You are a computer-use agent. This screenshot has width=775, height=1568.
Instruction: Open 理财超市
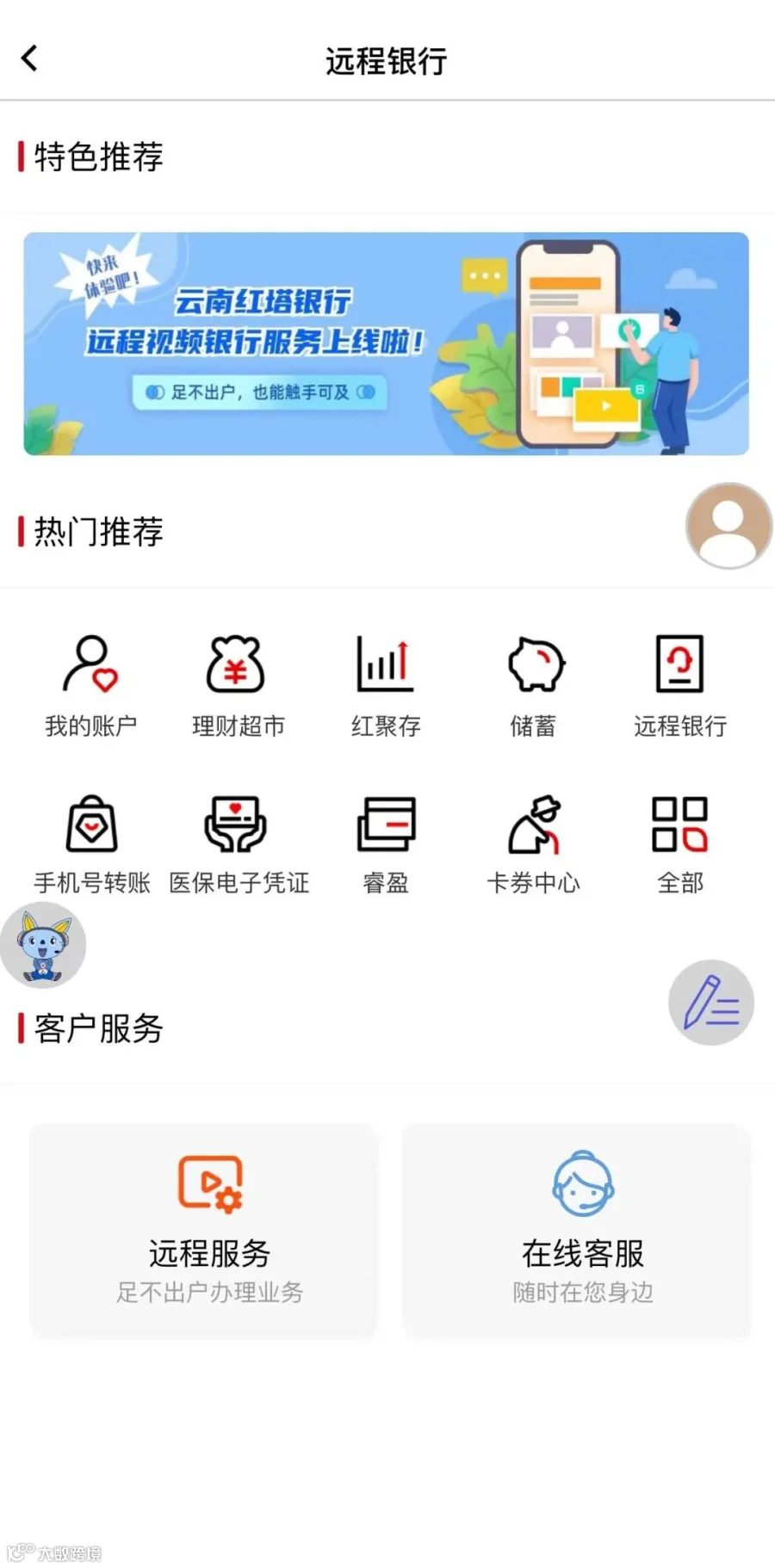pyautogui.click(x=238, y=685)
